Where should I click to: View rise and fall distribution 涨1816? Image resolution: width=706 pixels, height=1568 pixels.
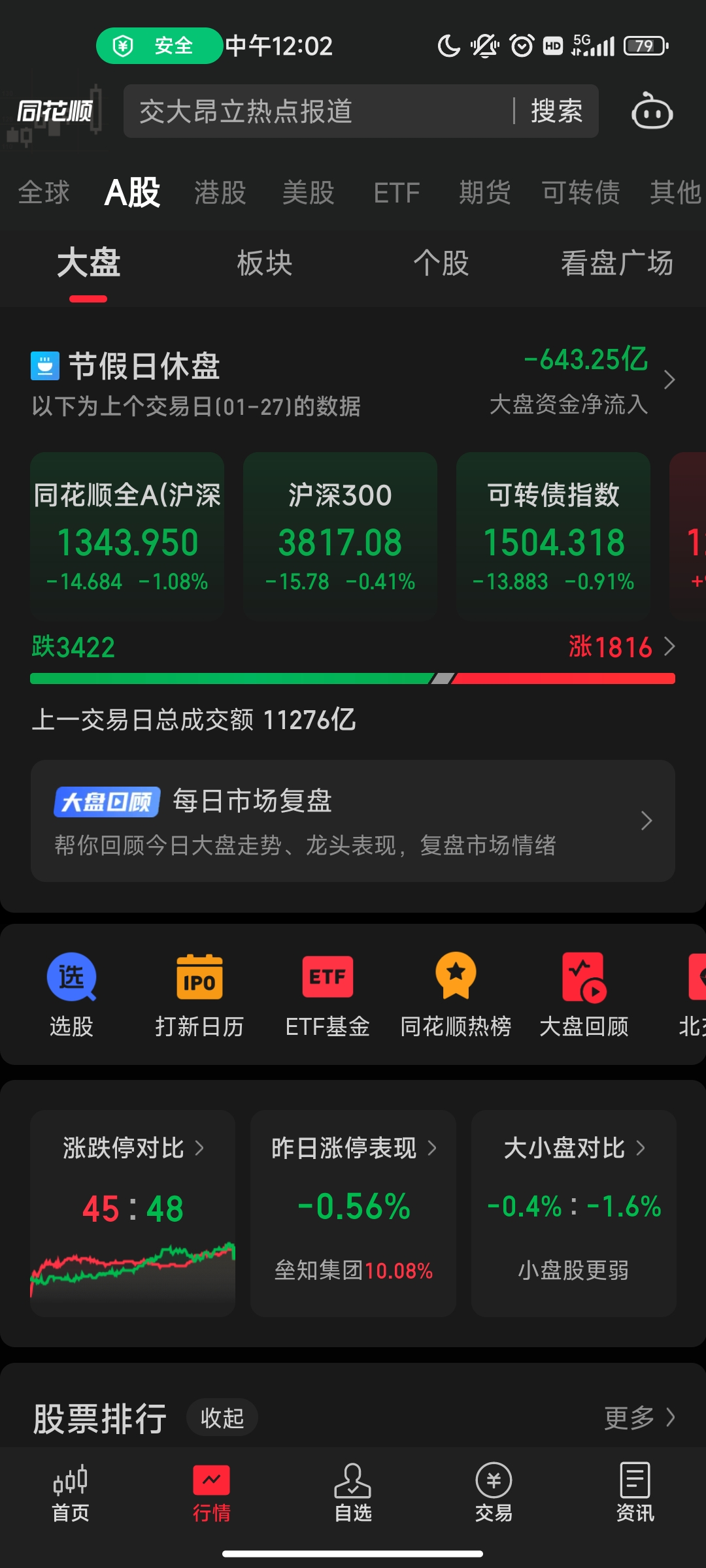[x=621, y=647]
